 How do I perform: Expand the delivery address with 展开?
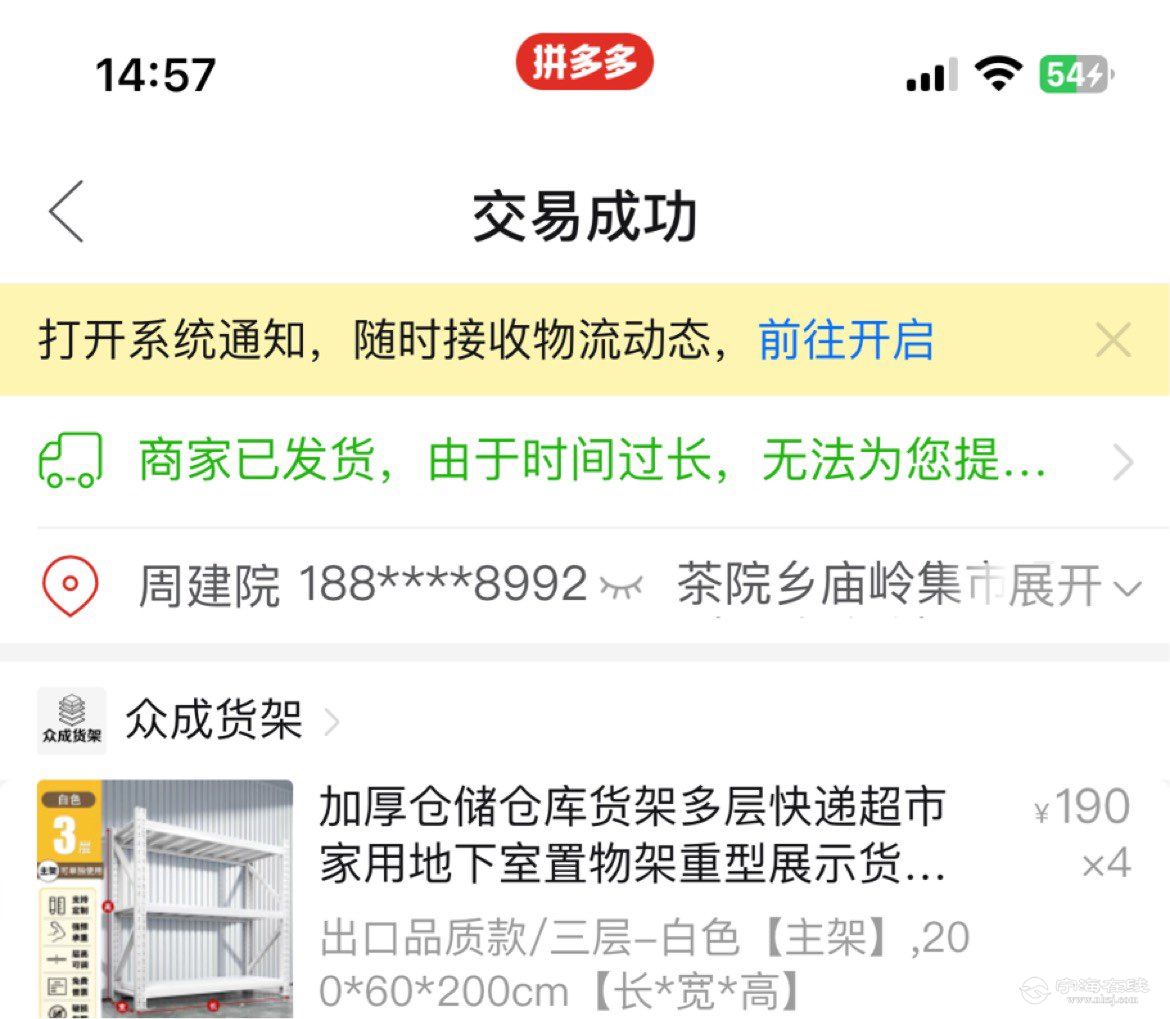[x=1075, y=586]
